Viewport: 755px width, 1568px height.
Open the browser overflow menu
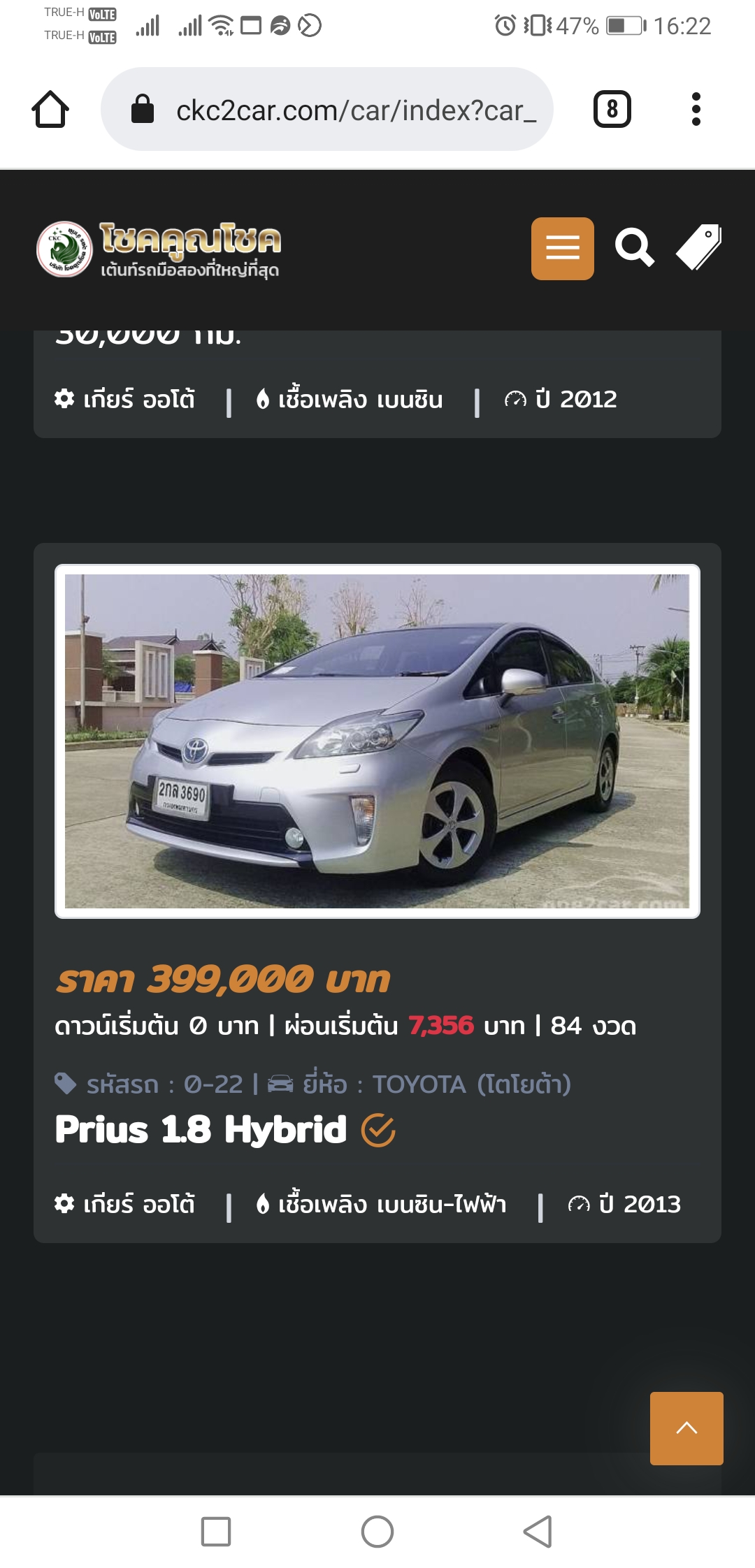[x=696, y=110]
